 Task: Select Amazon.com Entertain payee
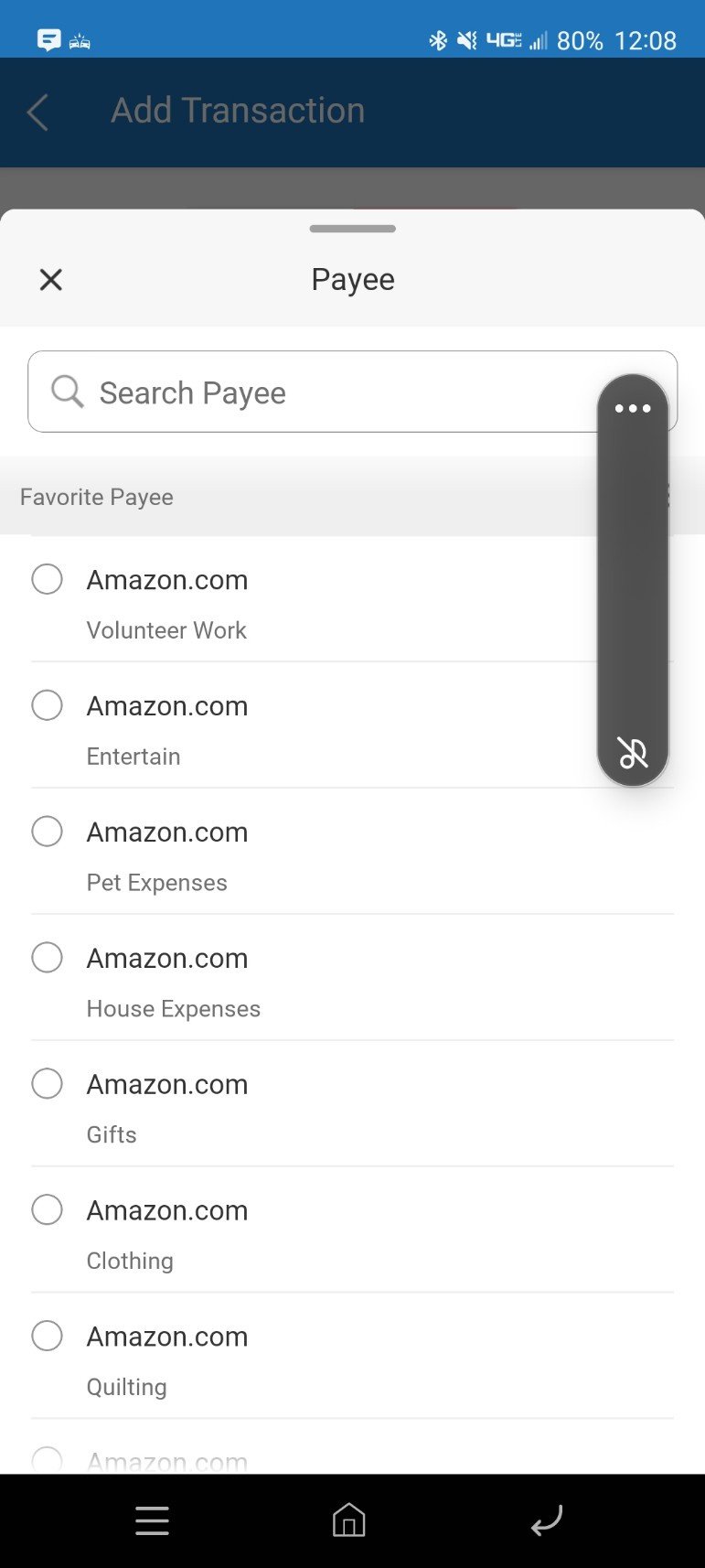[x=352, y=725]
